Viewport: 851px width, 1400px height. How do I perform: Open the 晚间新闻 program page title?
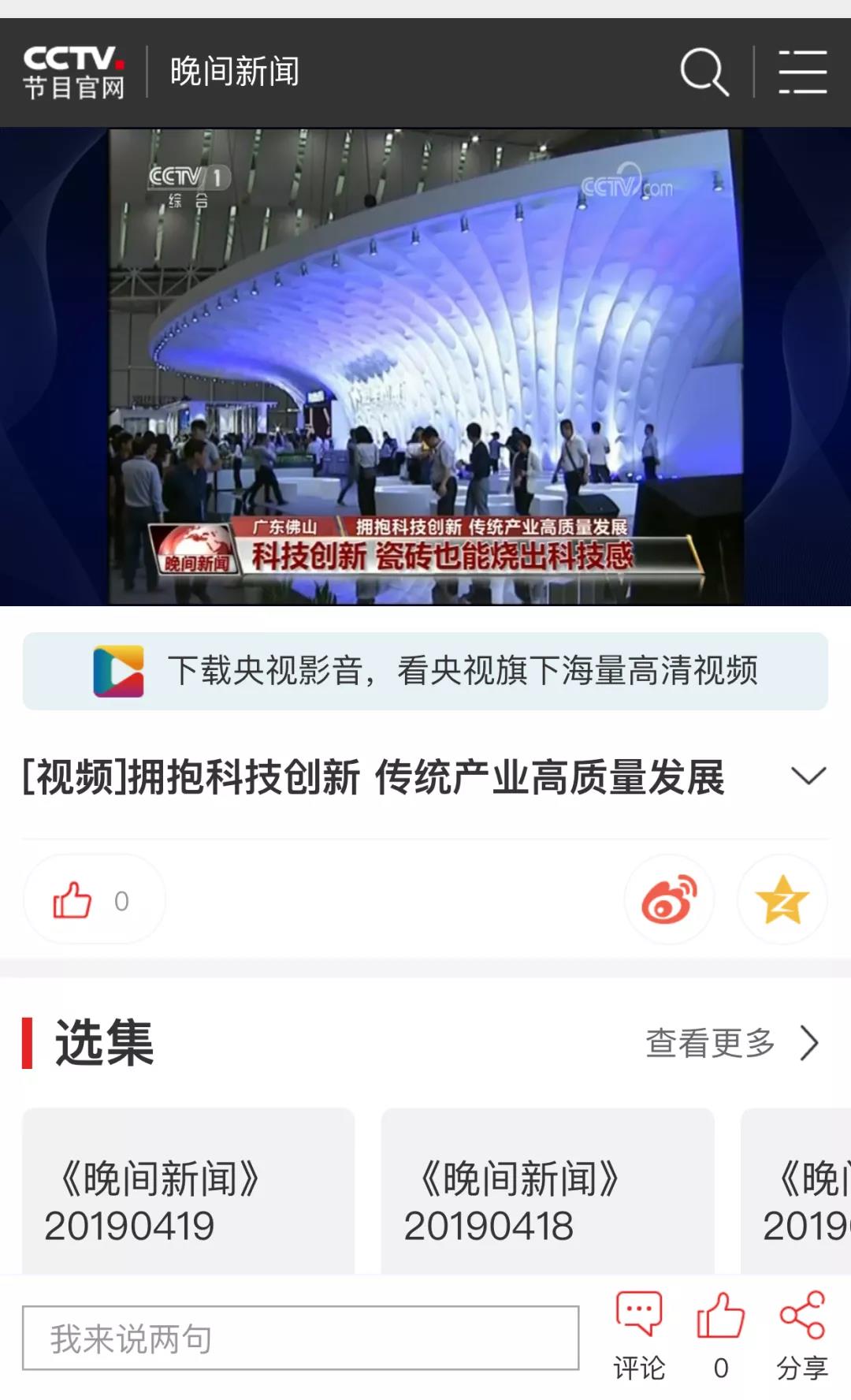pyautogui.click(x=235, y=72)
